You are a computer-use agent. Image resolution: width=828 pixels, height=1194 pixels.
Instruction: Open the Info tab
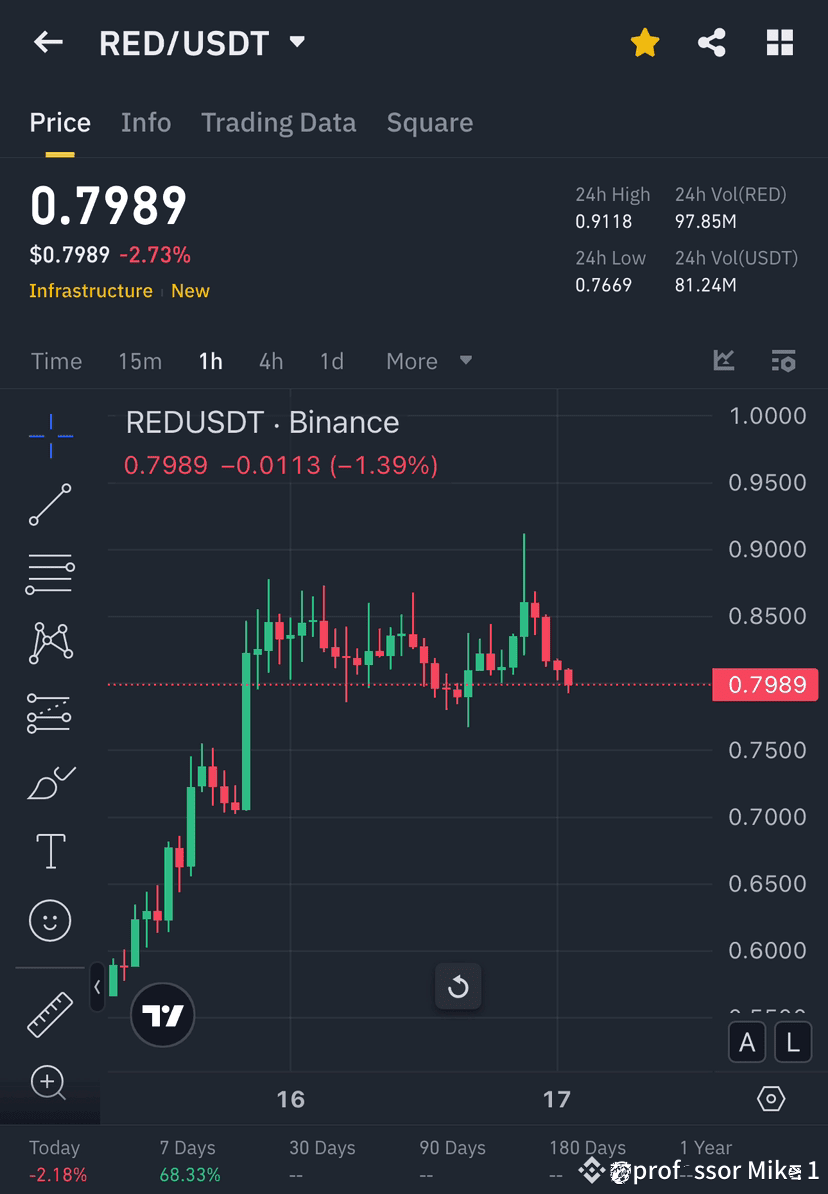click(x=145, y=122)
